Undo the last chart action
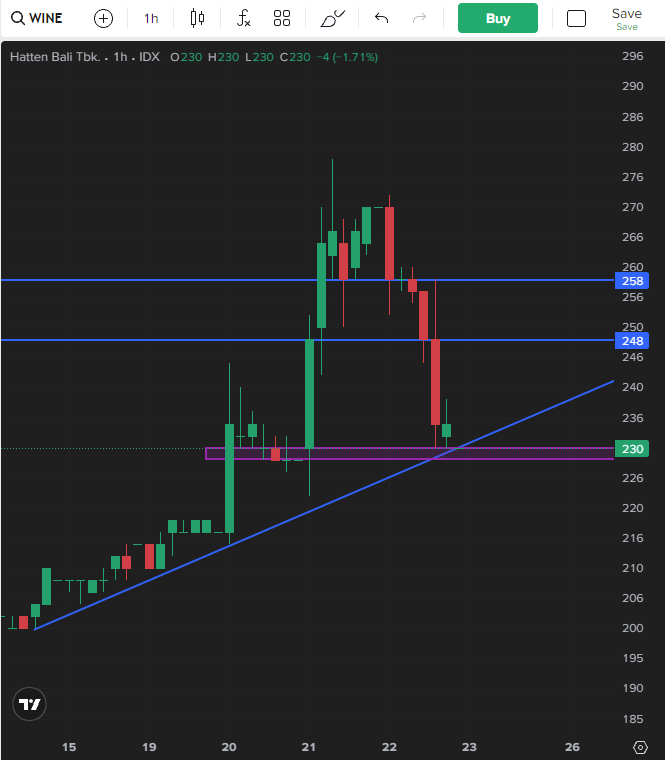Image resolution: width=665 pixels, height=760 pixels. click(381, 18)
